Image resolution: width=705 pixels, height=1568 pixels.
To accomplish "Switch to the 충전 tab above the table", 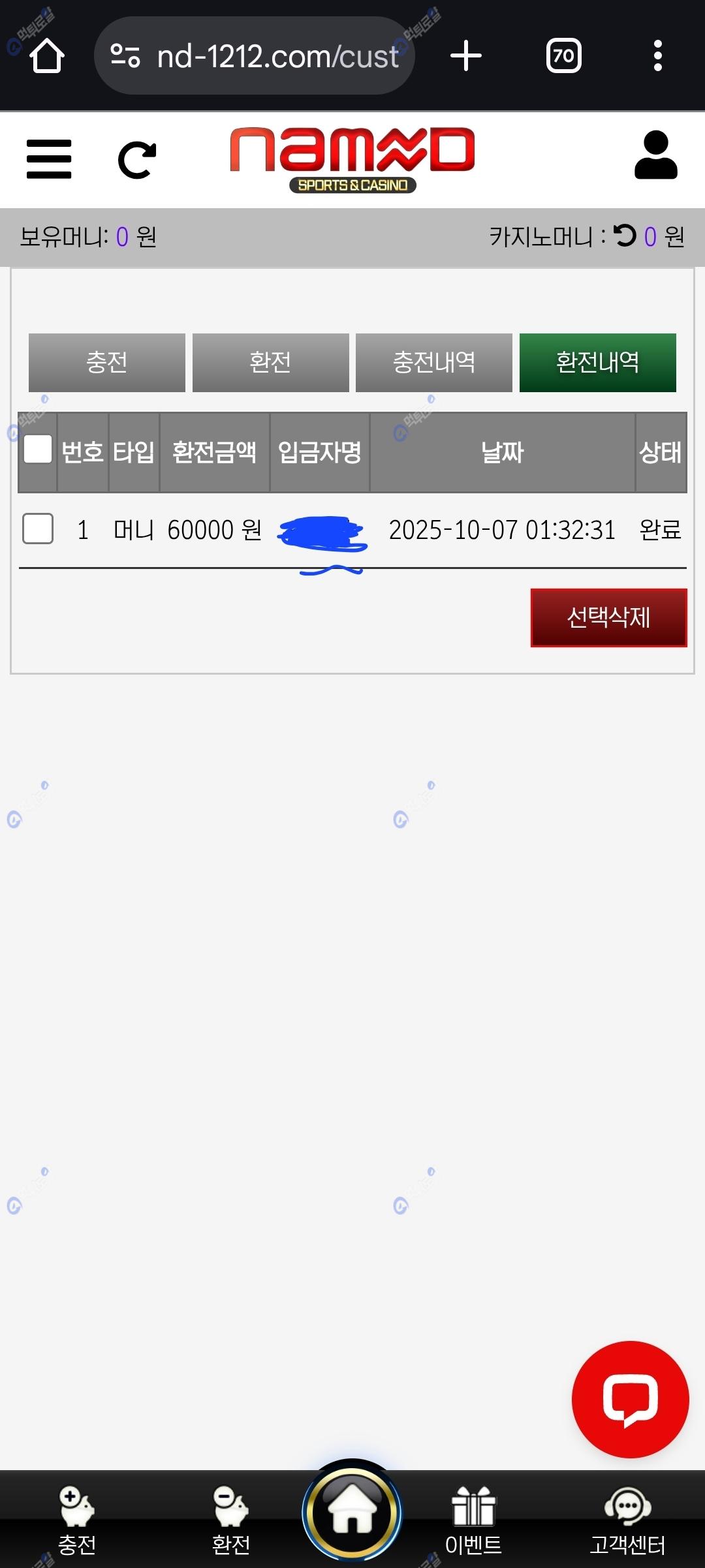I will 107,363.
